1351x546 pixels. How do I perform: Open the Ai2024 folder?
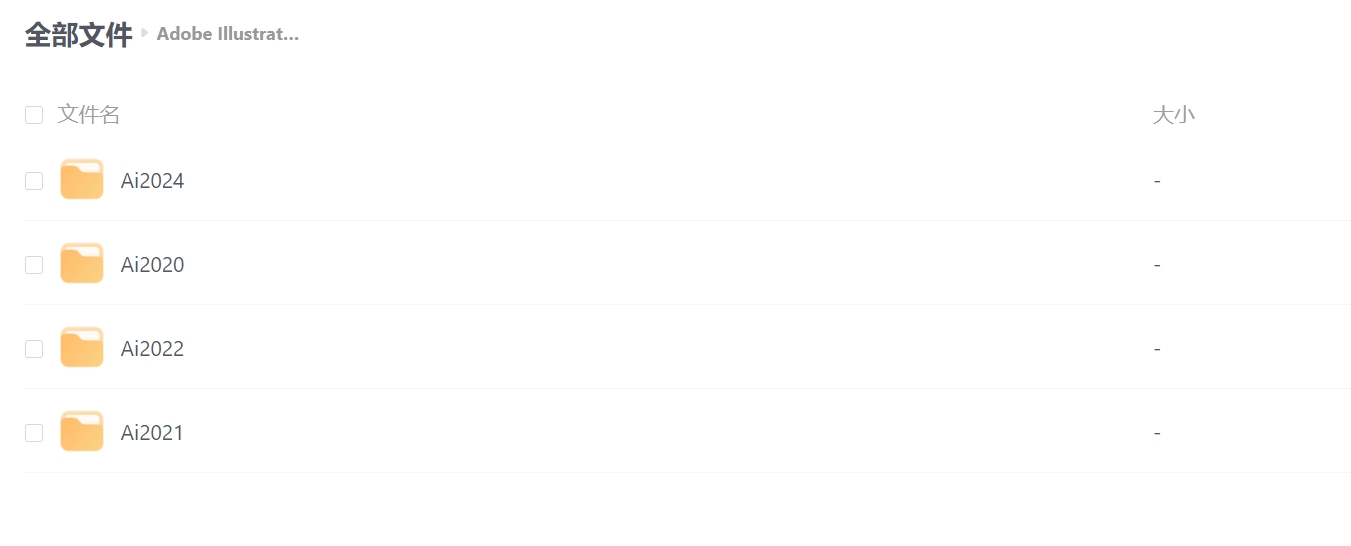(152, 181)
